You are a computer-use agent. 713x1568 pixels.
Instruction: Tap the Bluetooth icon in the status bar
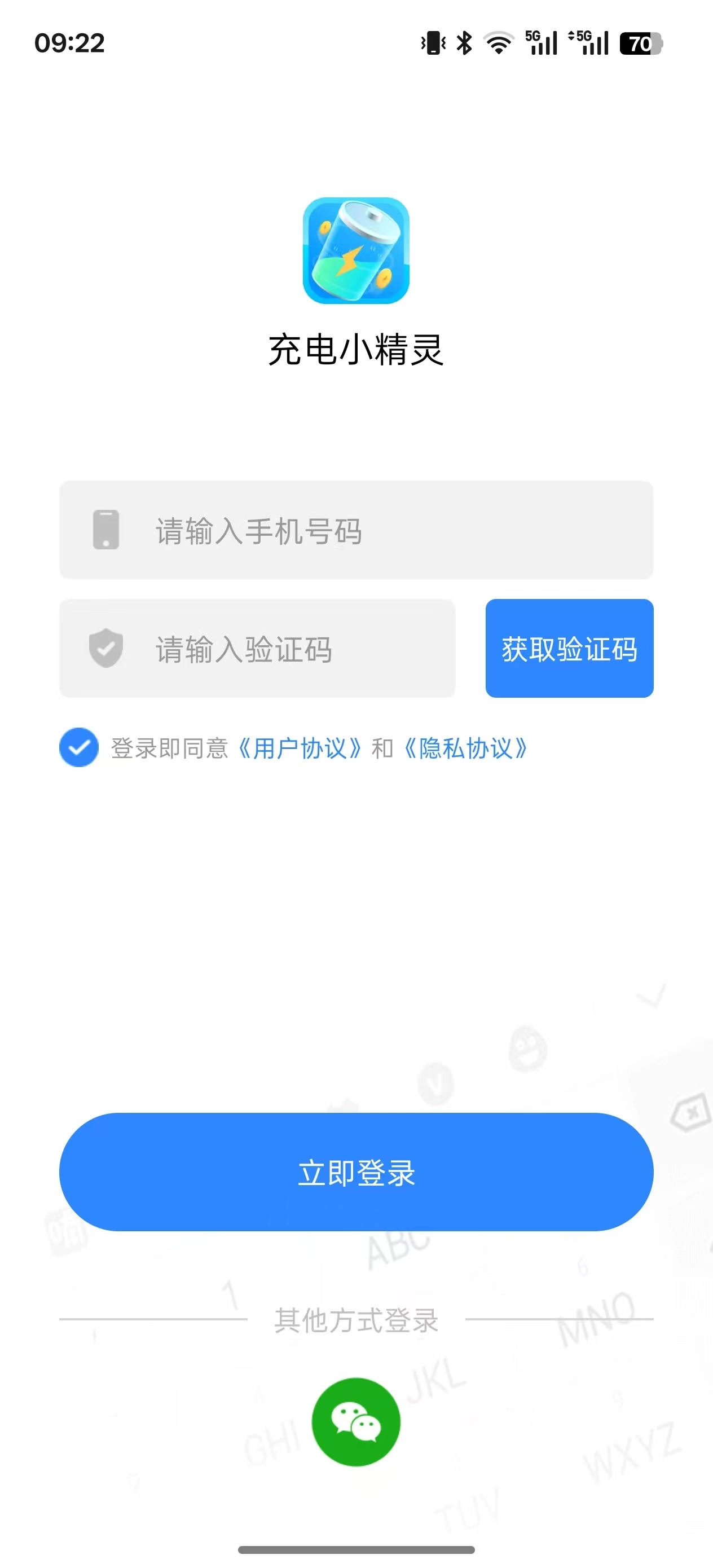(x=464, y=41)
